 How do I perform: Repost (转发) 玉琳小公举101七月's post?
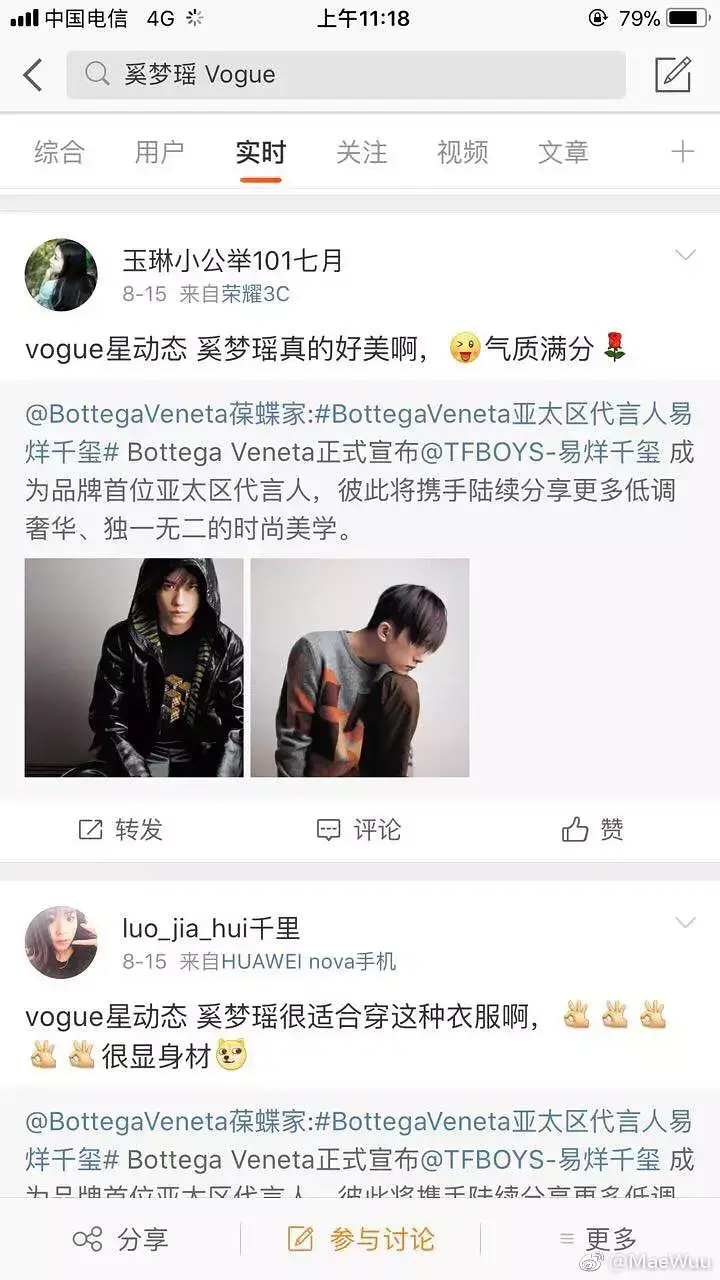click(x=120, y=829)
